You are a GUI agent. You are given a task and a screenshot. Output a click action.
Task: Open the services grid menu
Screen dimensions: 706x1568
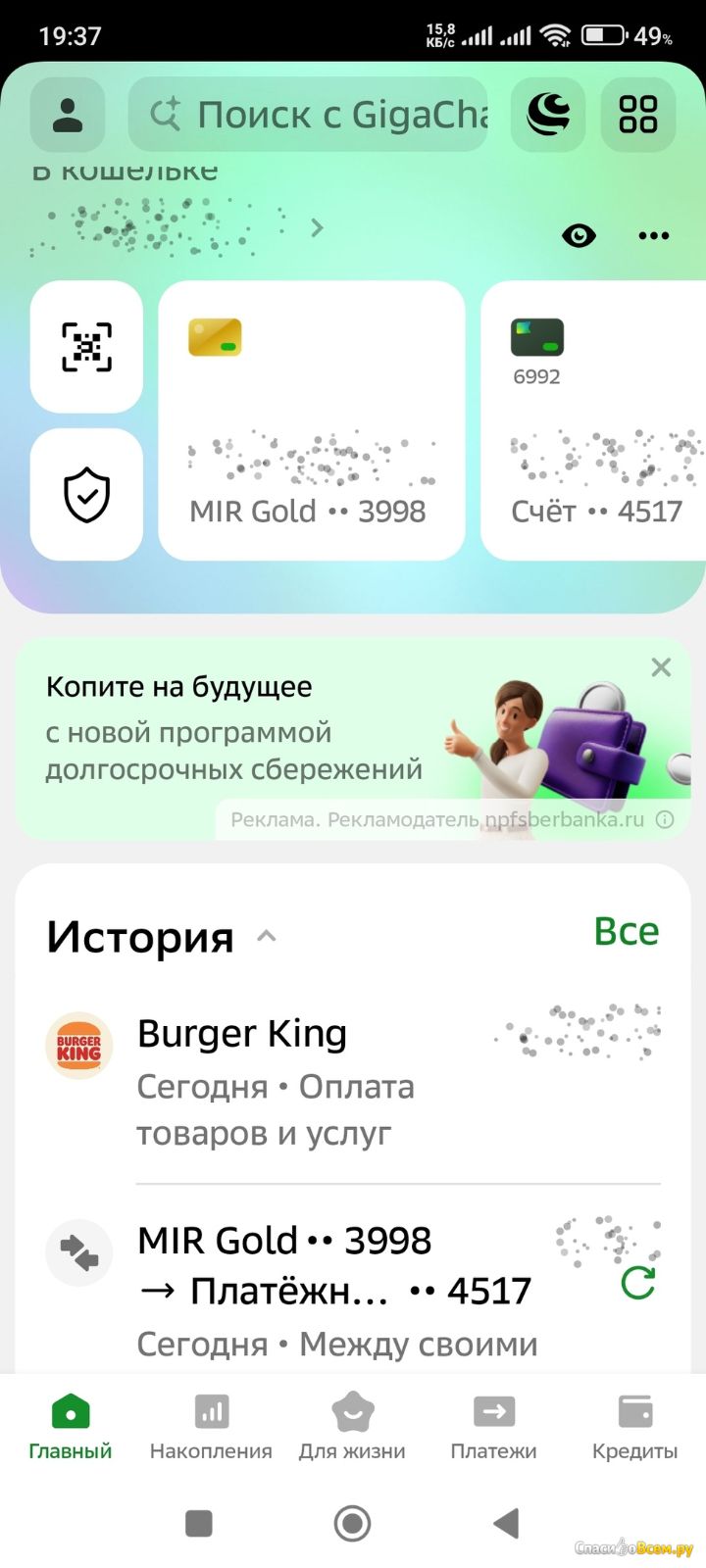point(638,115)
